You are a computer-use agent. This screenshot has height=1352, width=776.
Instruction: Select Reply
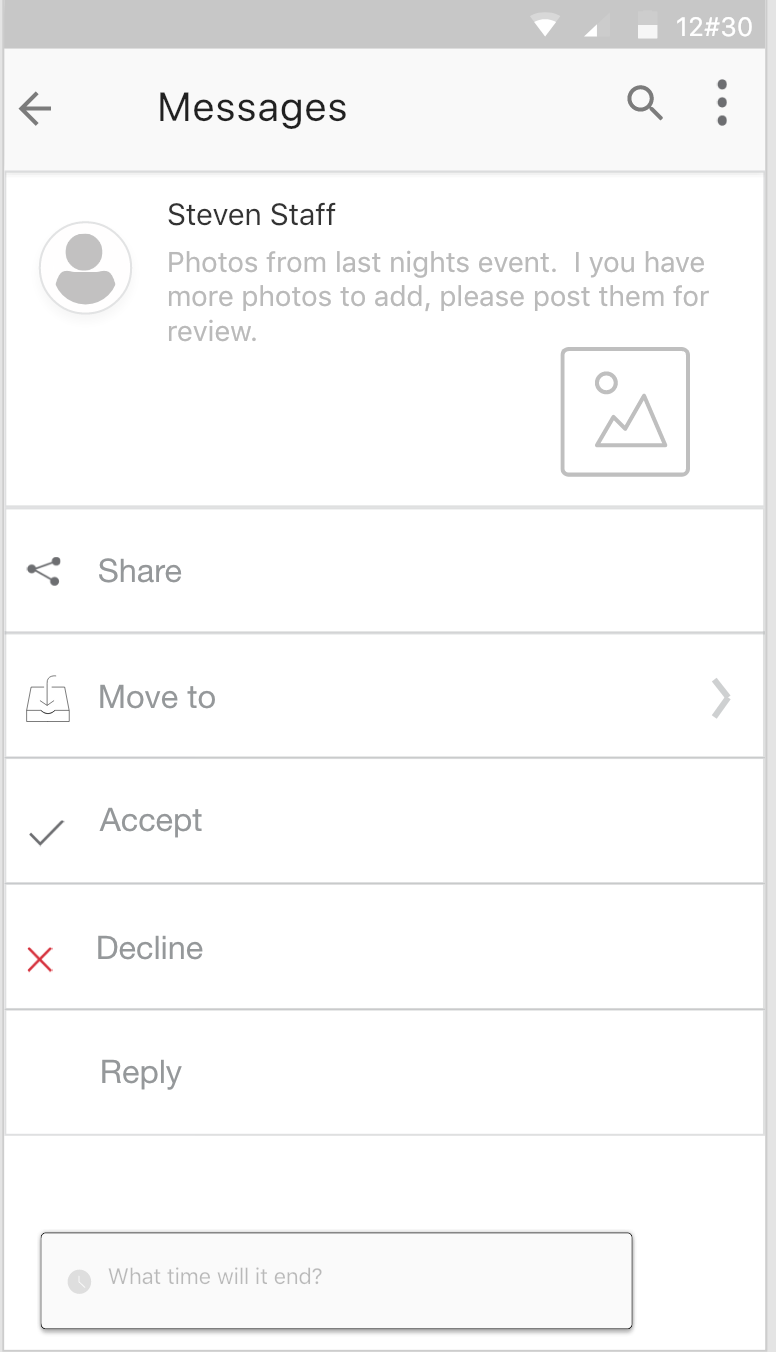[x=141, y=1072]
